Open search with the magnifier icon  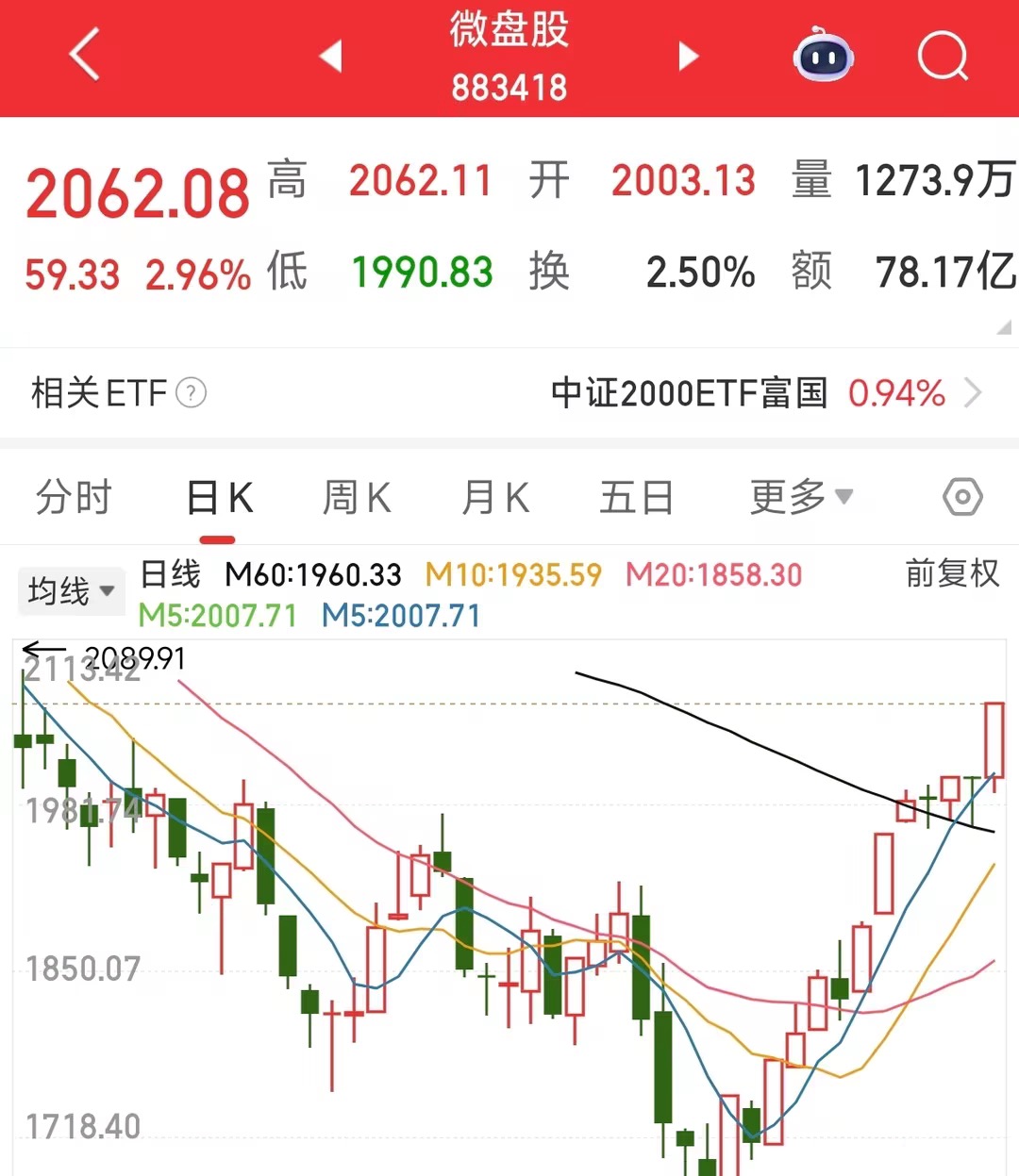pos(944,57)
